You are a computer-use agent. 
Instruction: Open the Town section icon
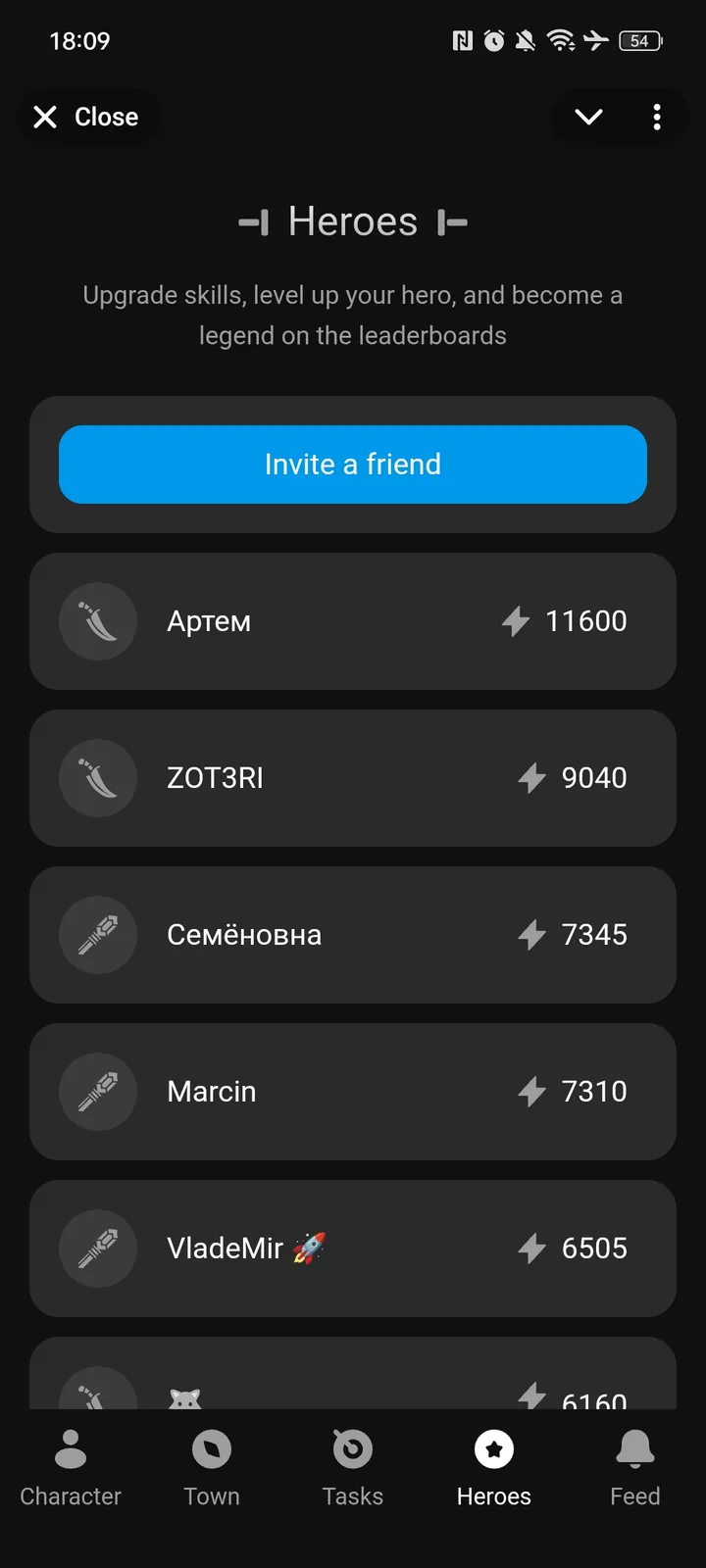[x=212, y=1446]
